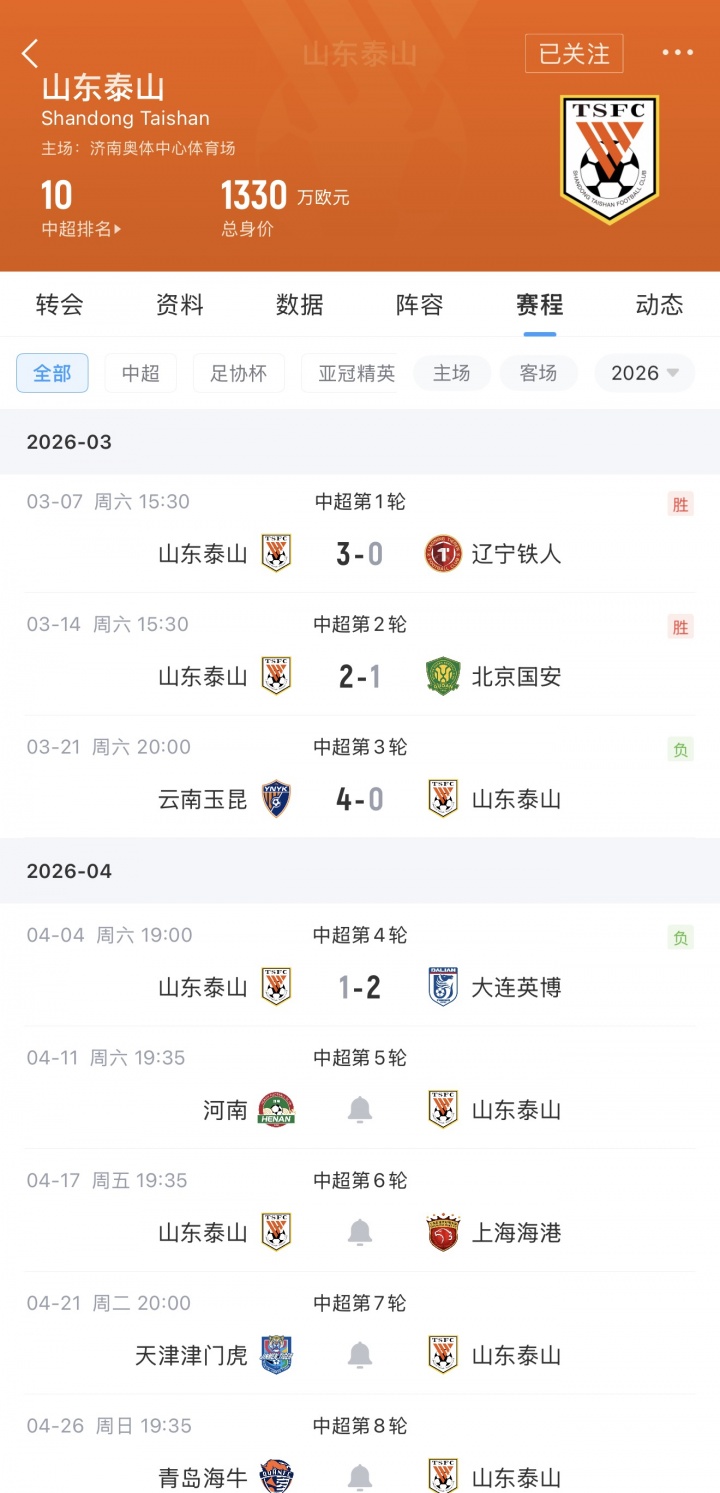Tap the 已关注 follow button
This screenshot has width=720, height=1493.
pos(575,54)
